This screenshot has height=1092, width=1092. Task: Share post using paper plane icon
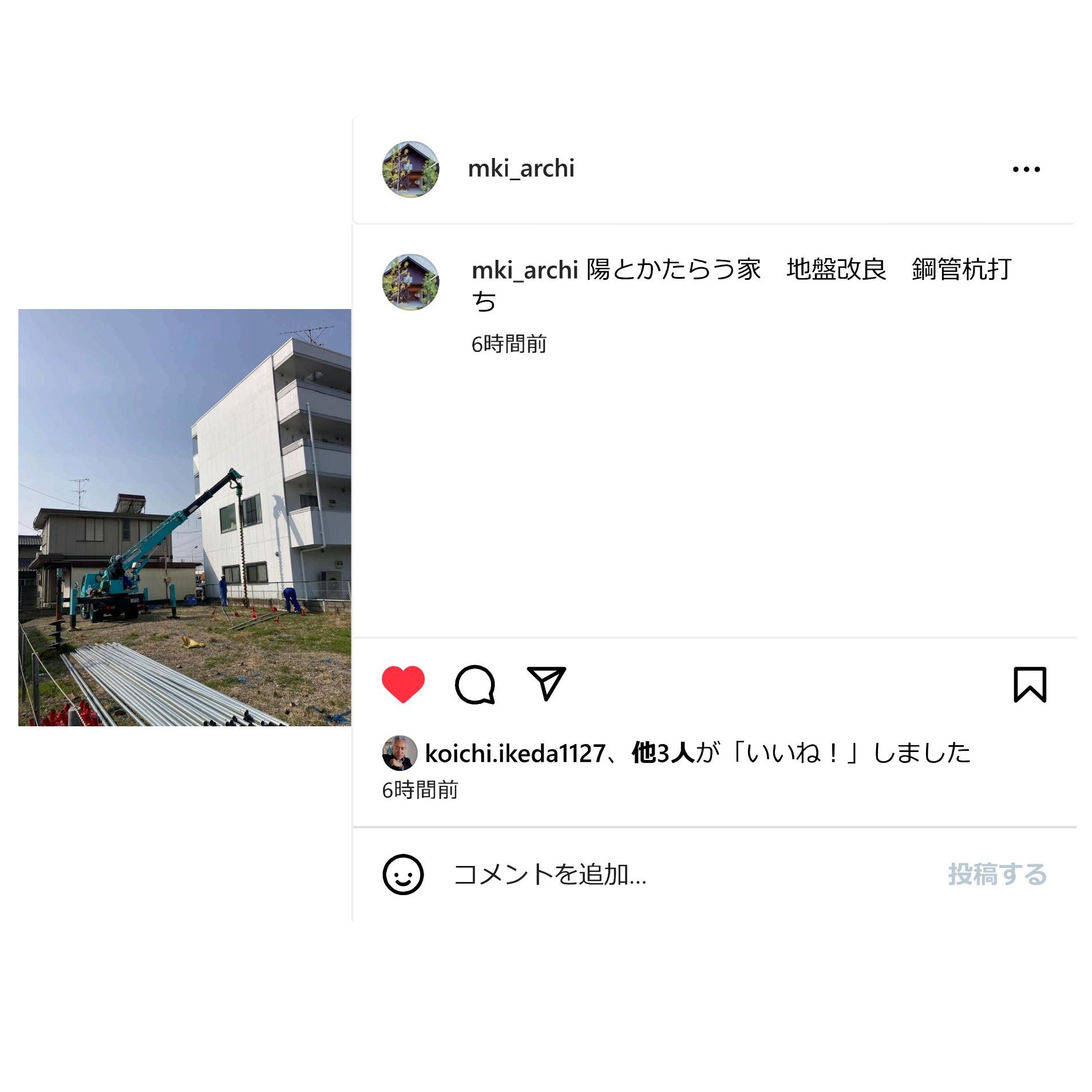click(545, 683)
